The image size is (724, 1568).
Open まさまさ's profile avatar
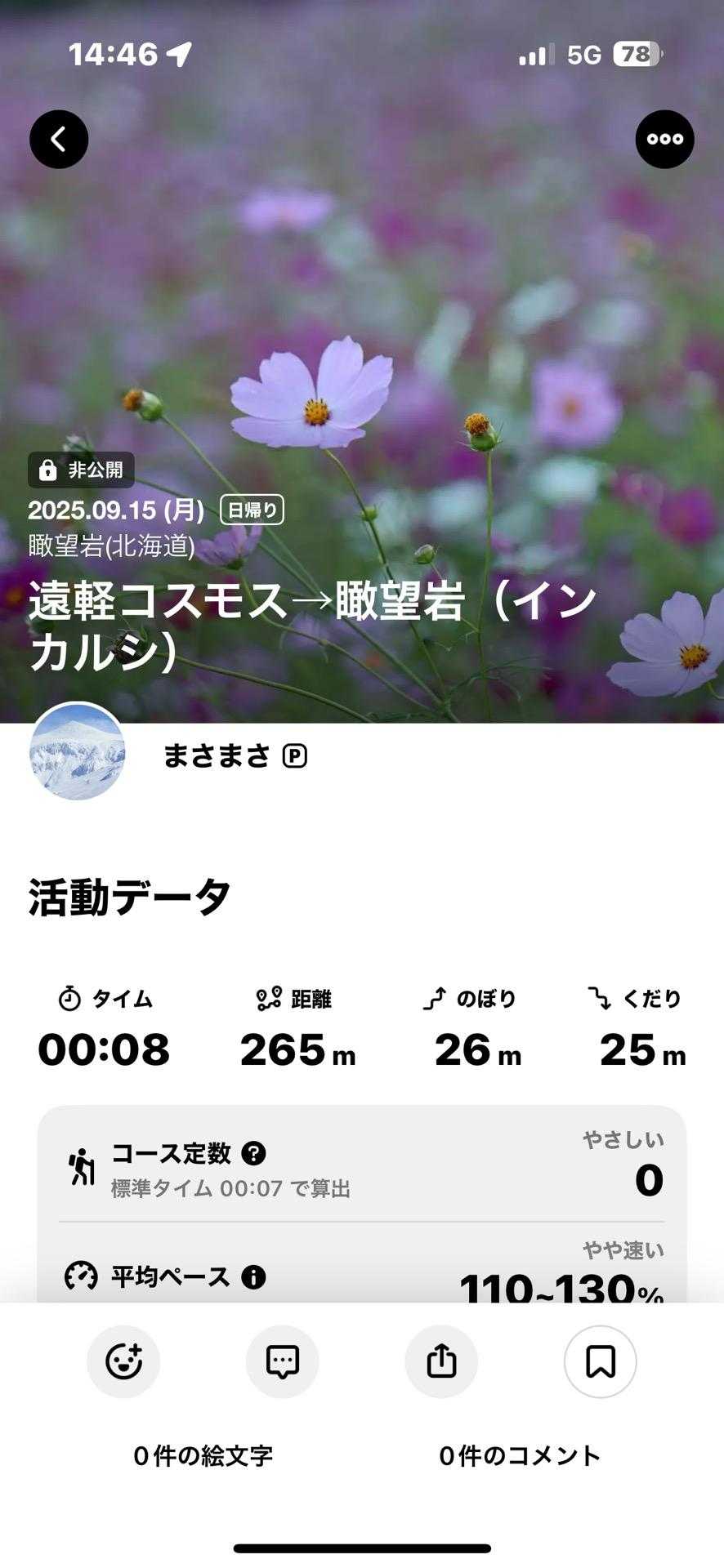pos(78,752)
